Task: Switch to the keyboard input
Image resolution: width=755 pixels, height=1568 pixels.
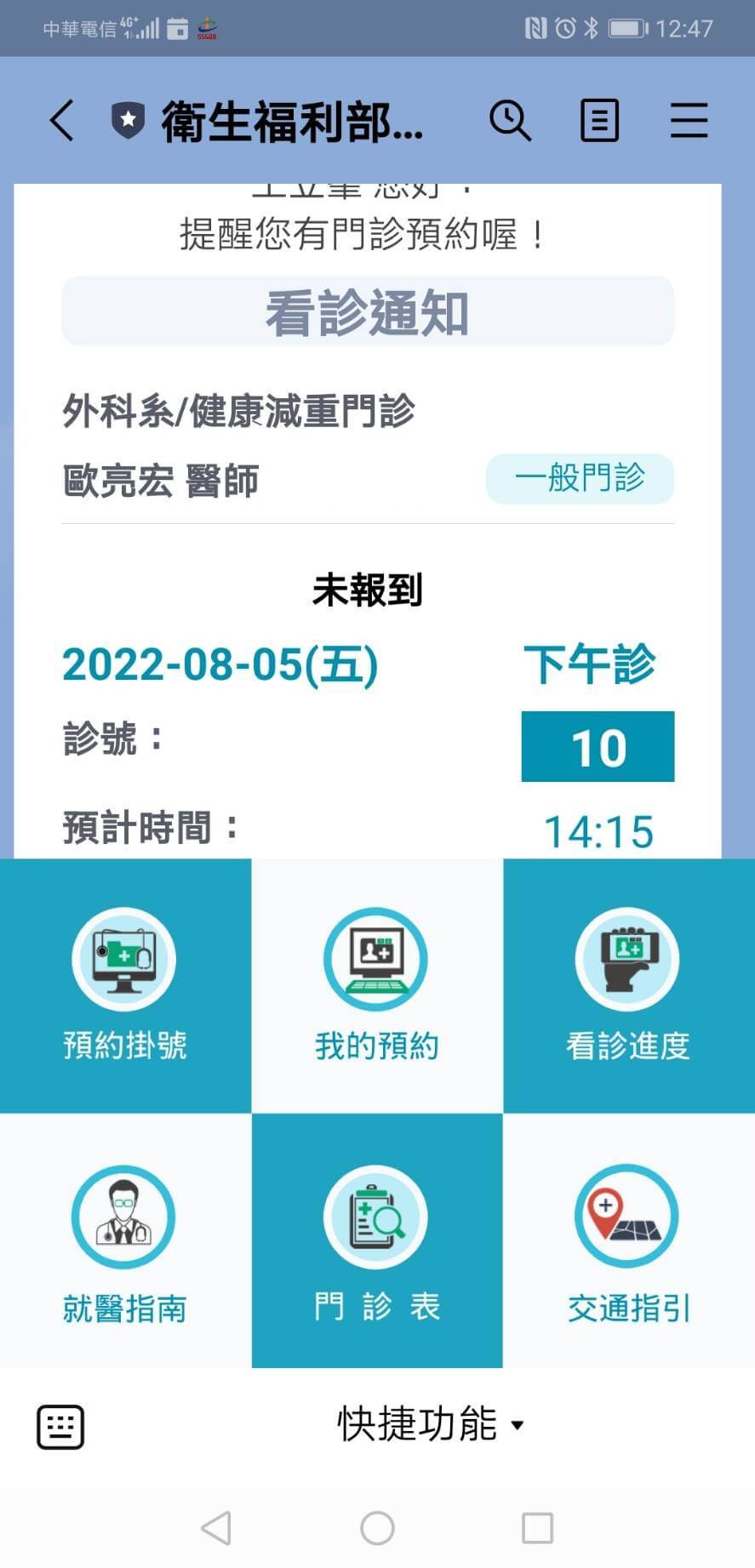Action: click(x=60, y=1427)
